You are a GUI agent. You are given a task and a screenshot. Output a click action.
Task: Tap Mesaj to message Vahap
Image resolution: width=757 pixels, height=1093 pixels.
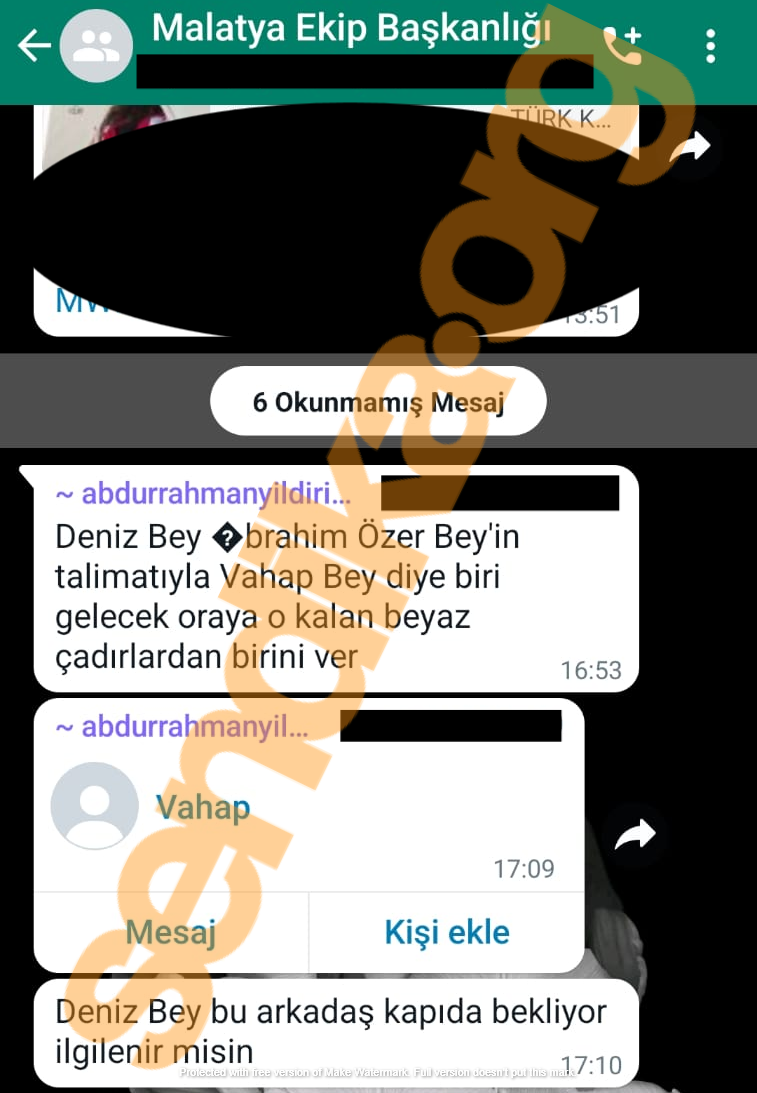171,932
